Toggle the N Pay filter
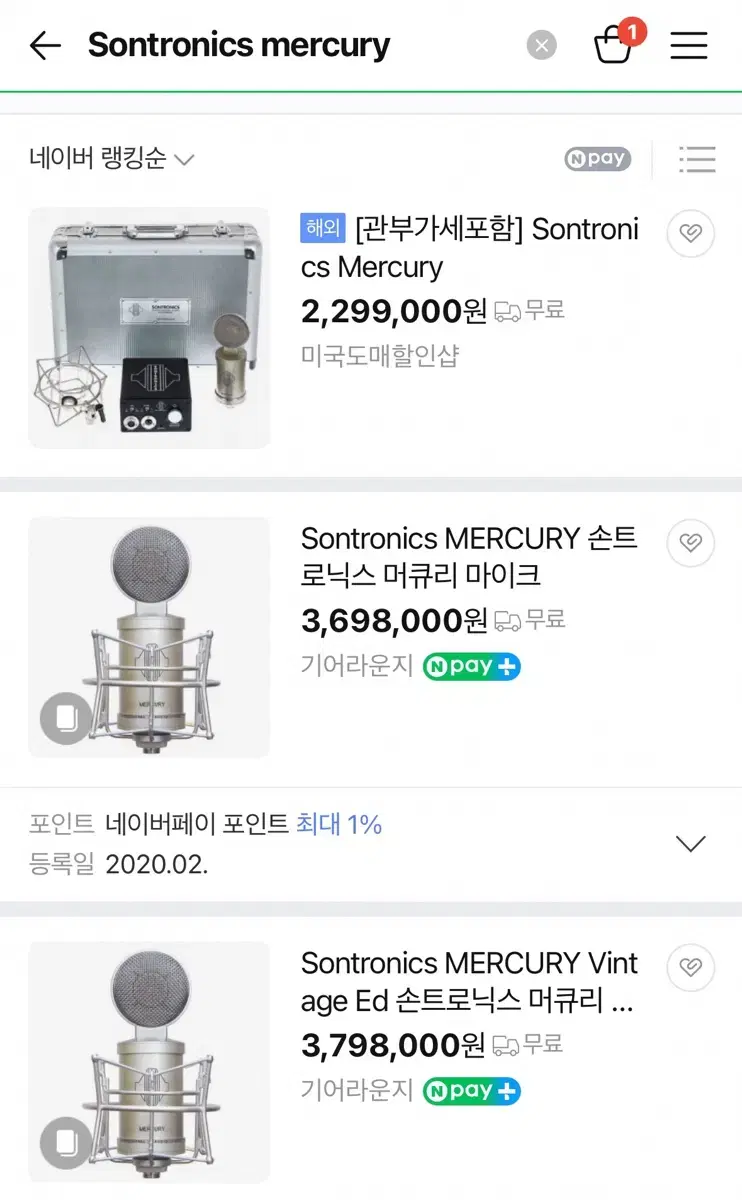 tap(597, 159)
